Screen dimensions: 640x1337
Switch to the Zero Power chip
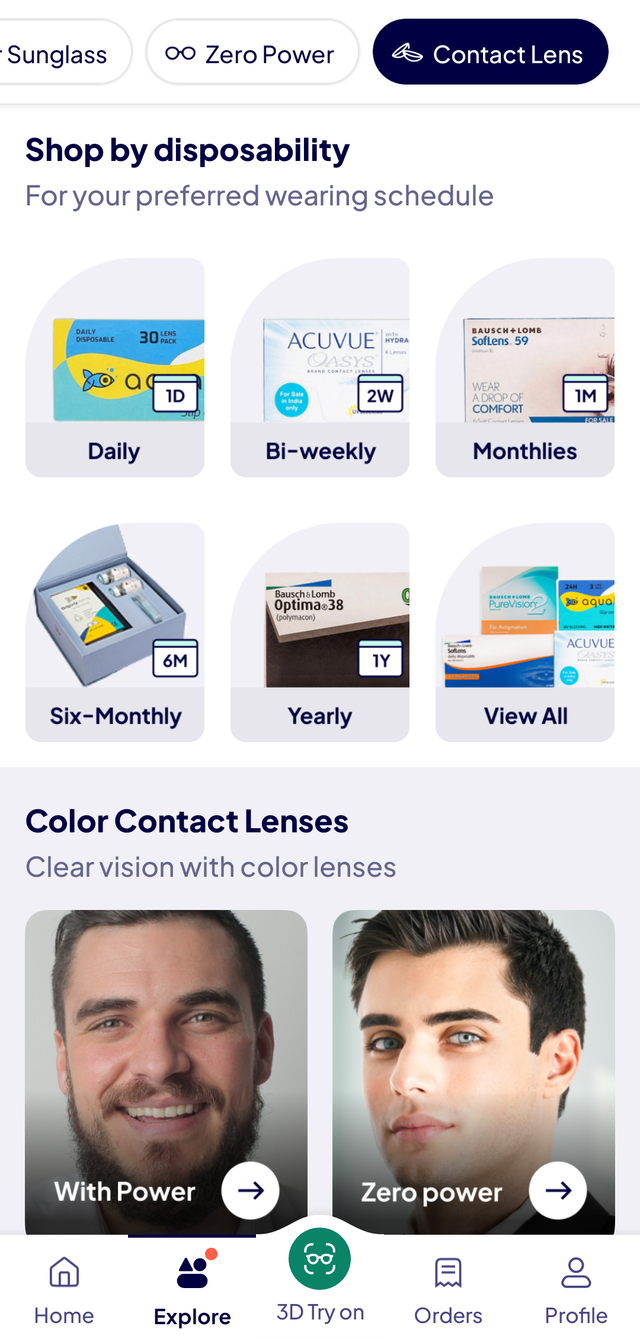tap(252, 54)
